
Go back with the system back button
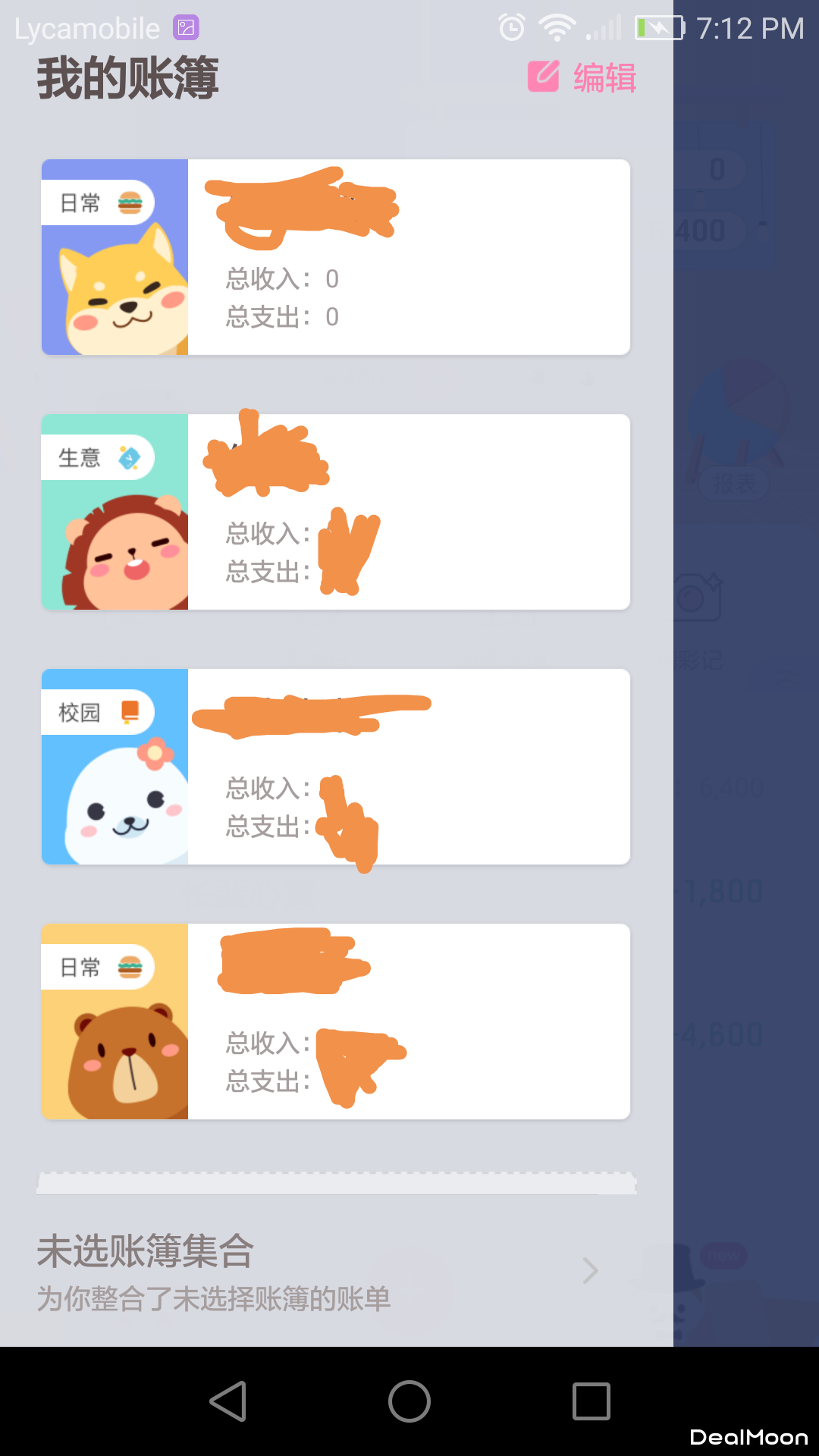coord(227,1401)
